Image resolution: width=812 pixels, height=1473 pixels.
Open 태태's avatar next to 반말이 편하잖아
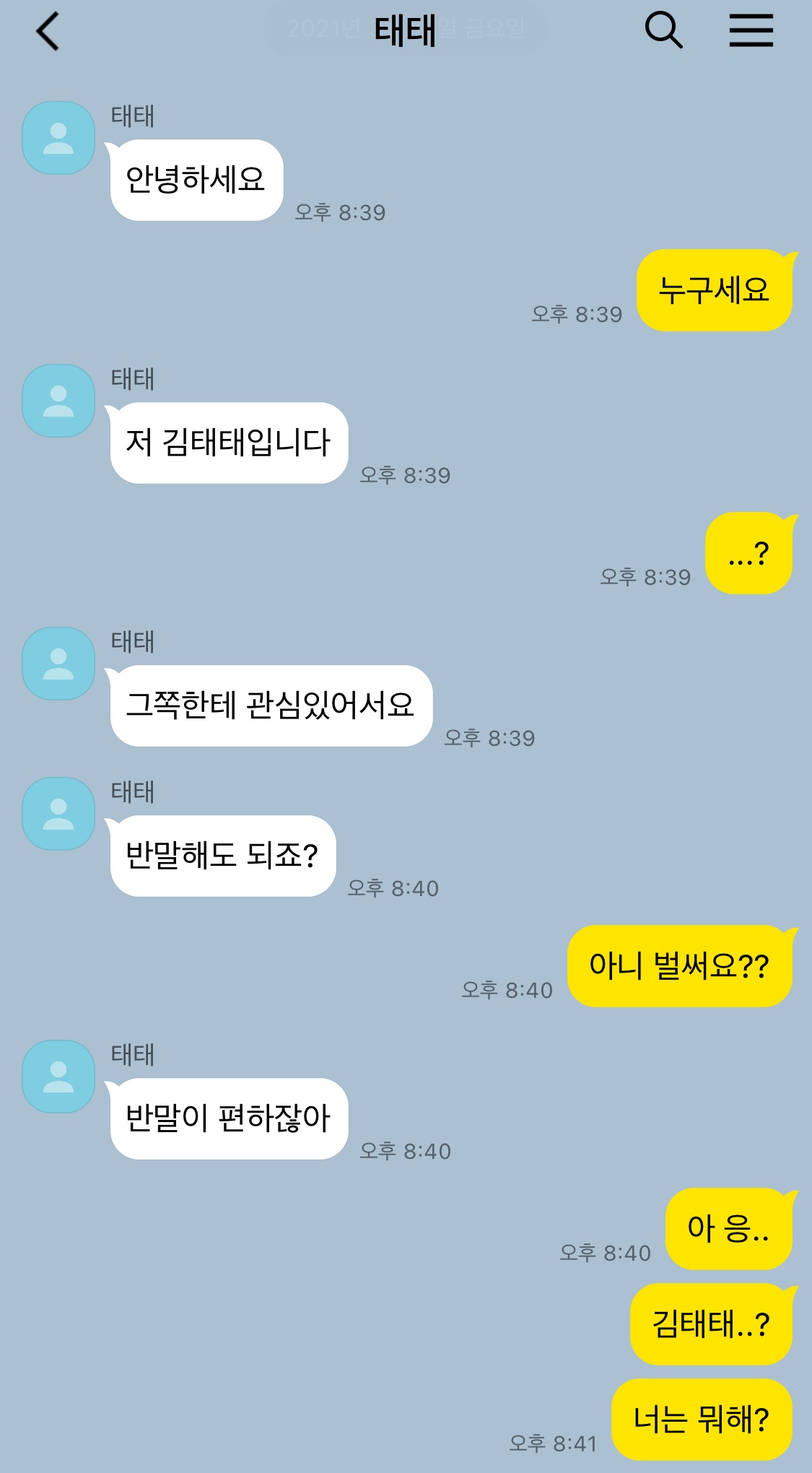pos(58,1077)
